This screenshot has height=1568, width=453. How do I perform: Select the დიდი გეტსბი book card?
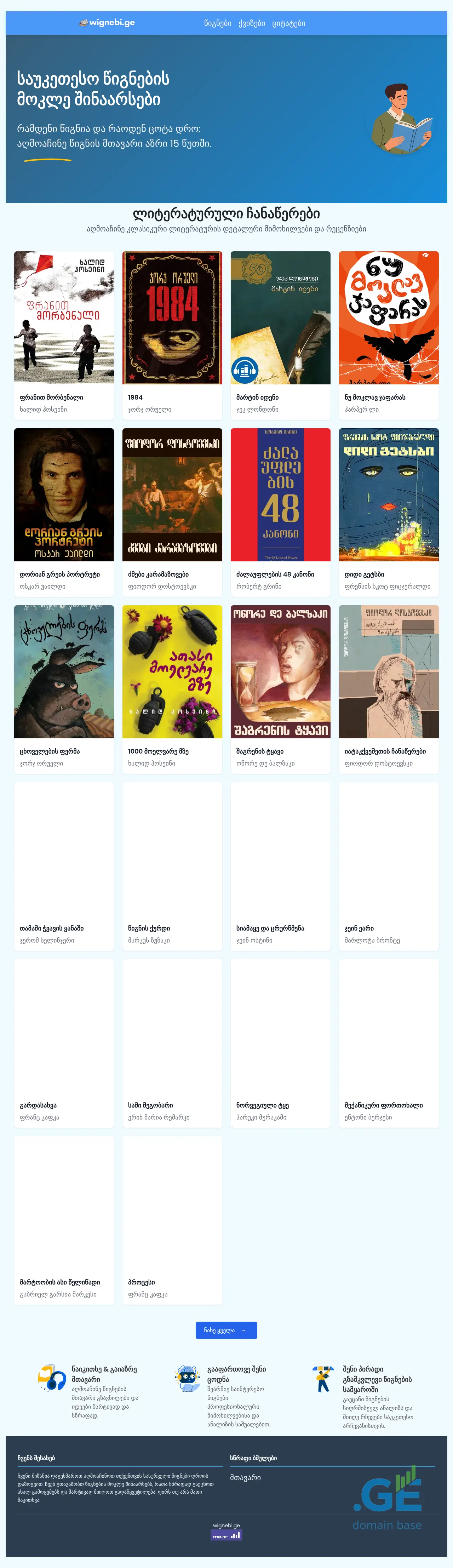pos(389,511)
